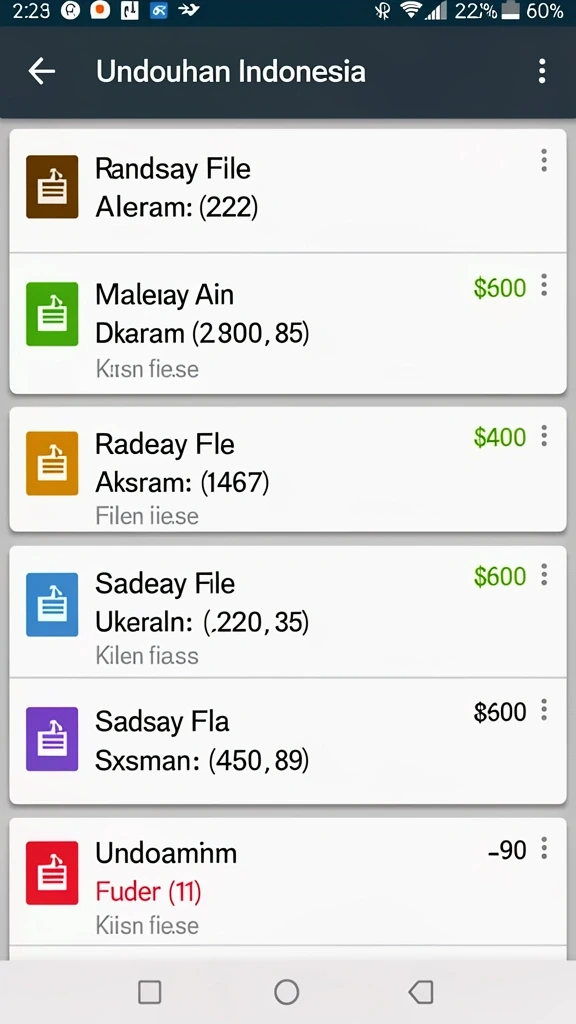Open the Undoaminm folder row
The image size is (576, 1024).
pos(287,881)
